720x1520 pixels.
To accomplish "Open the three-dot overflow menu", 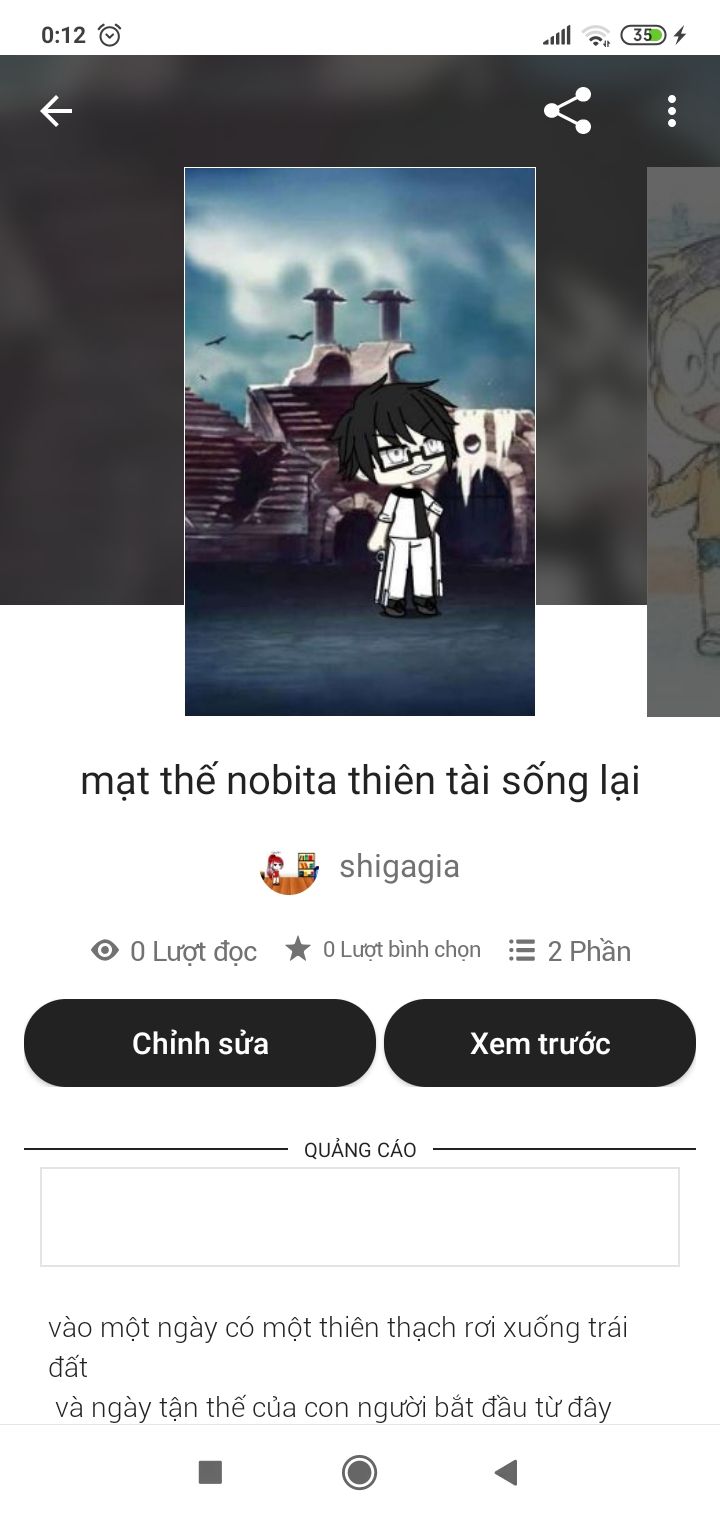I will [672, 111].
